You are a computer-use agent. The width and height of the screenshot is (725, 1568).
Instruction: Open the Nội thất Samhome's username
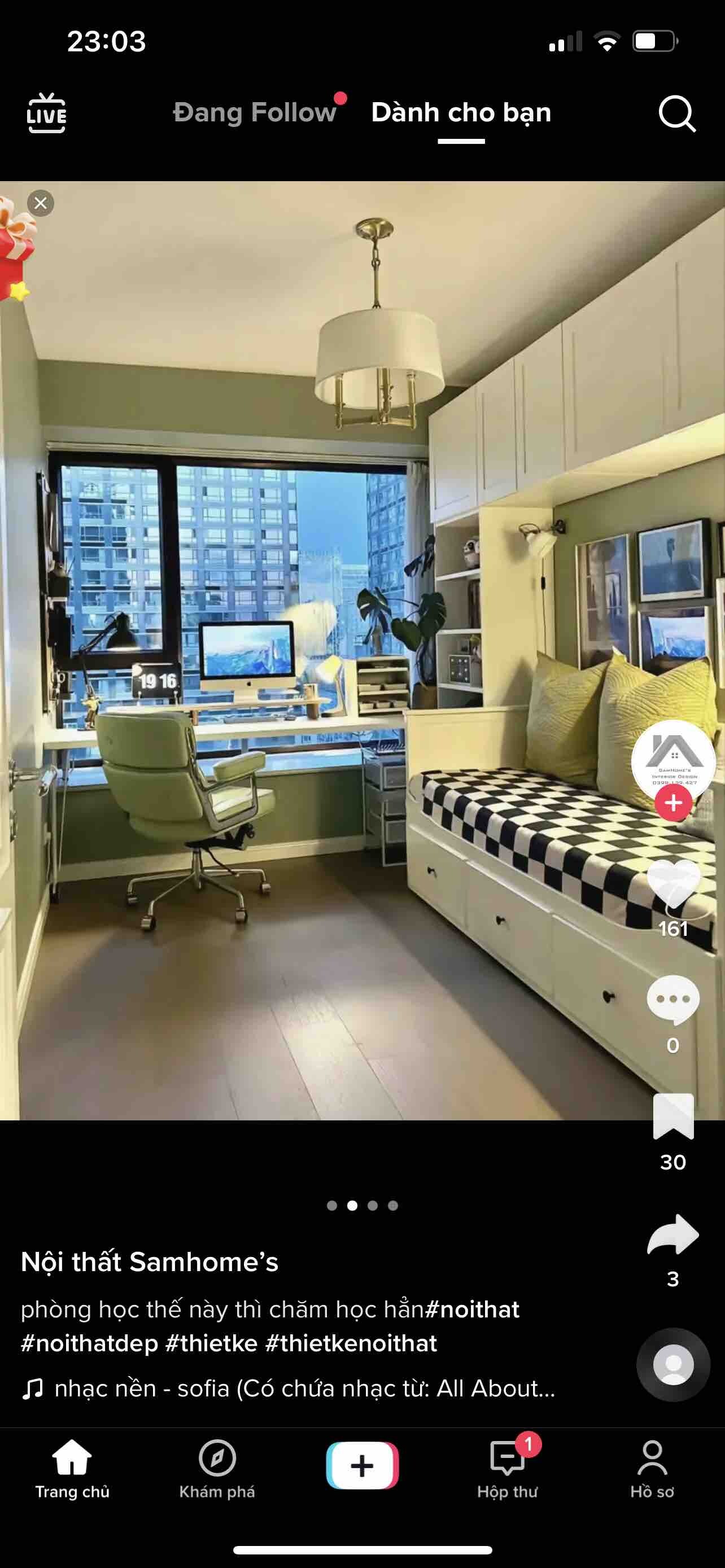[150, 1262]
